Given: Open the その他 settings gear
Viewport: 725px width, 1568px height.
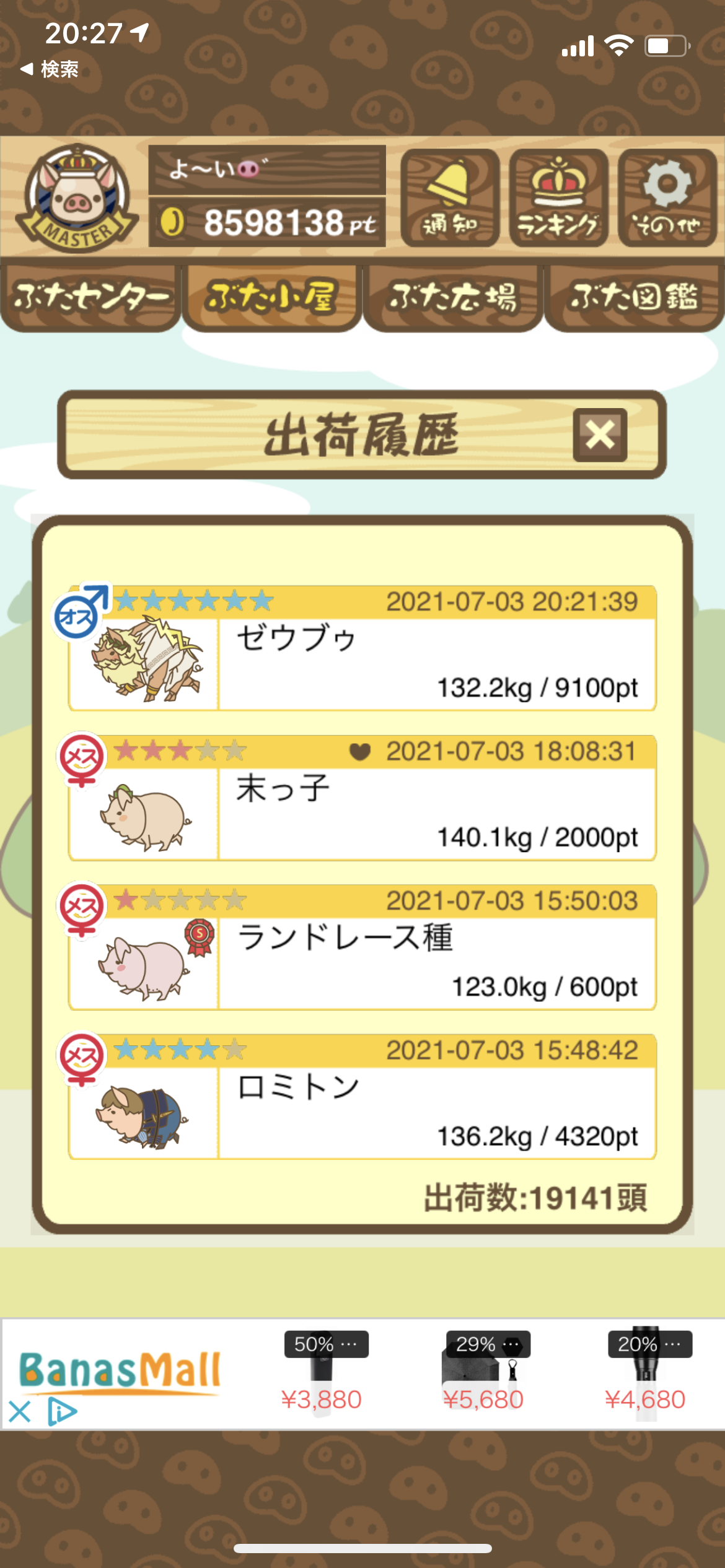Looking at the screenshot, I should [x=667, y=198].
